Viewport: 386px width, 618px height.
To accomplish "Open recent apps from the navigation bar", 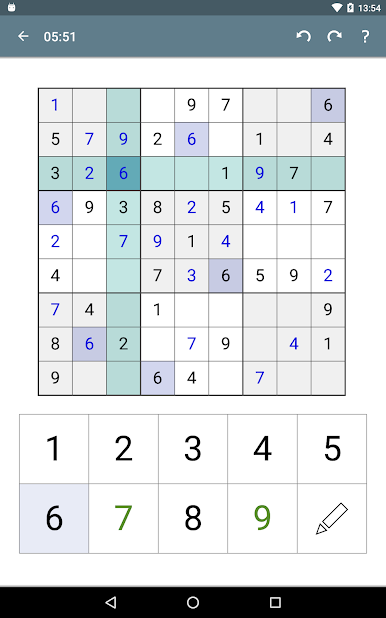I will point(275,602).
